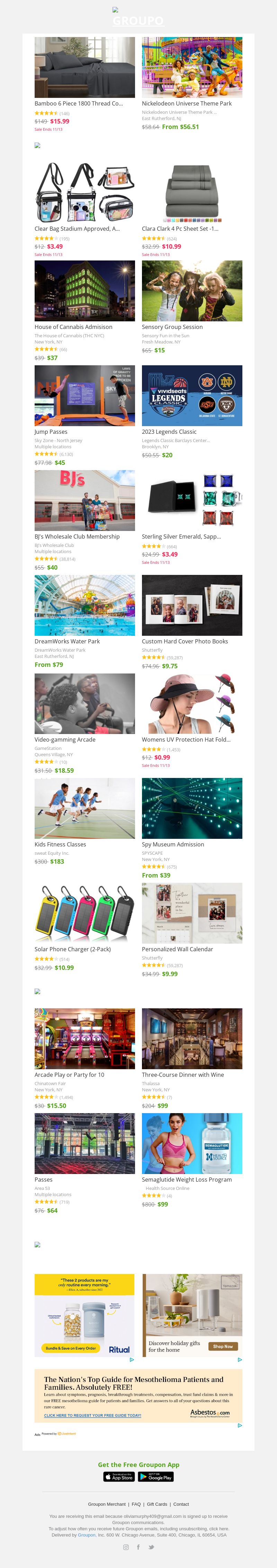View Spy Museum Admission deal
Screen dimensions: 277x1568
coord(192,808)
